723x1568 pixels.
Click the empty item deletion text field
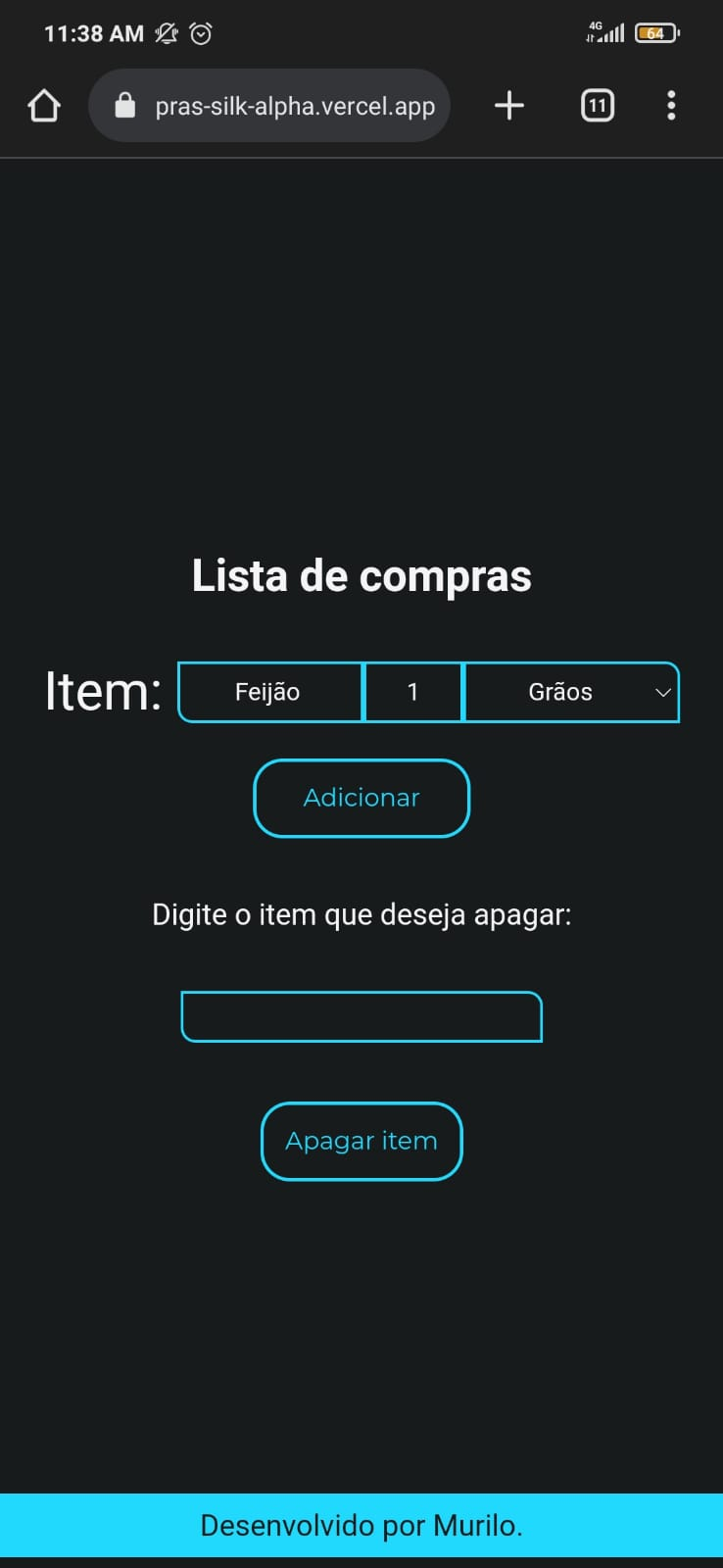click(361, 1015)
